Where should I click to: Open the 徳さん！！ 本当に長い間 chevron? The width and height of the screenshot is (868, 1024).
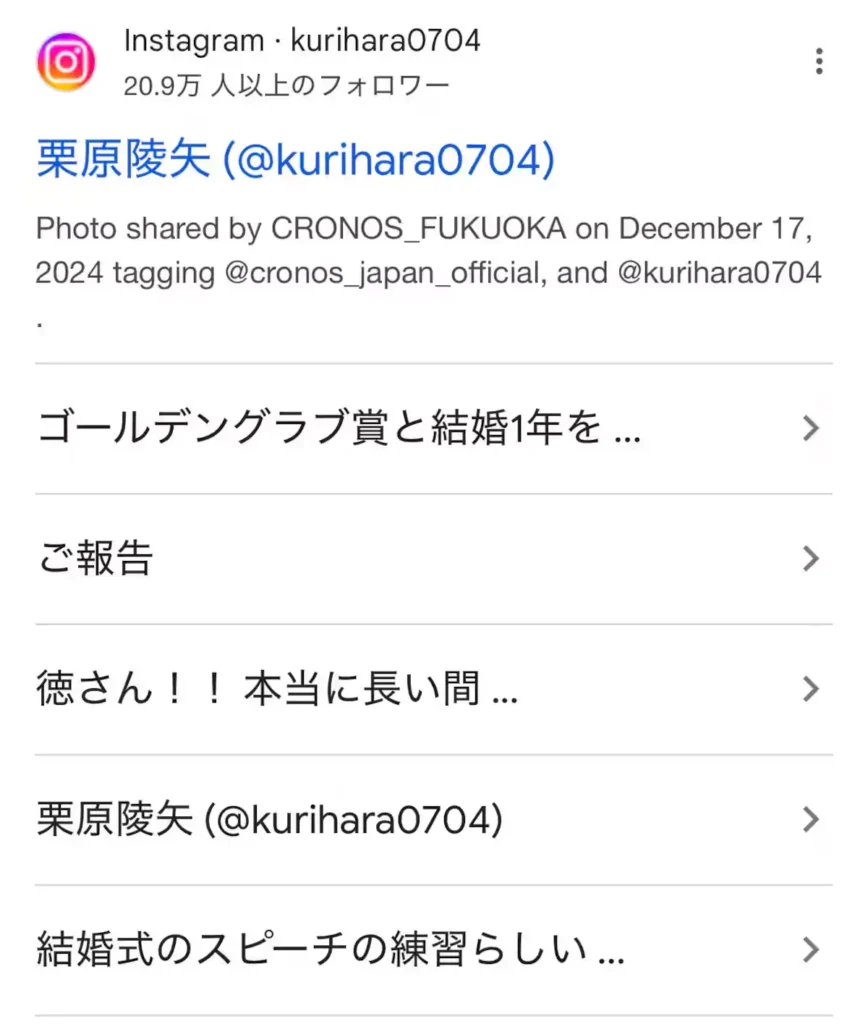pyautogui.click(x=812, y=689)
